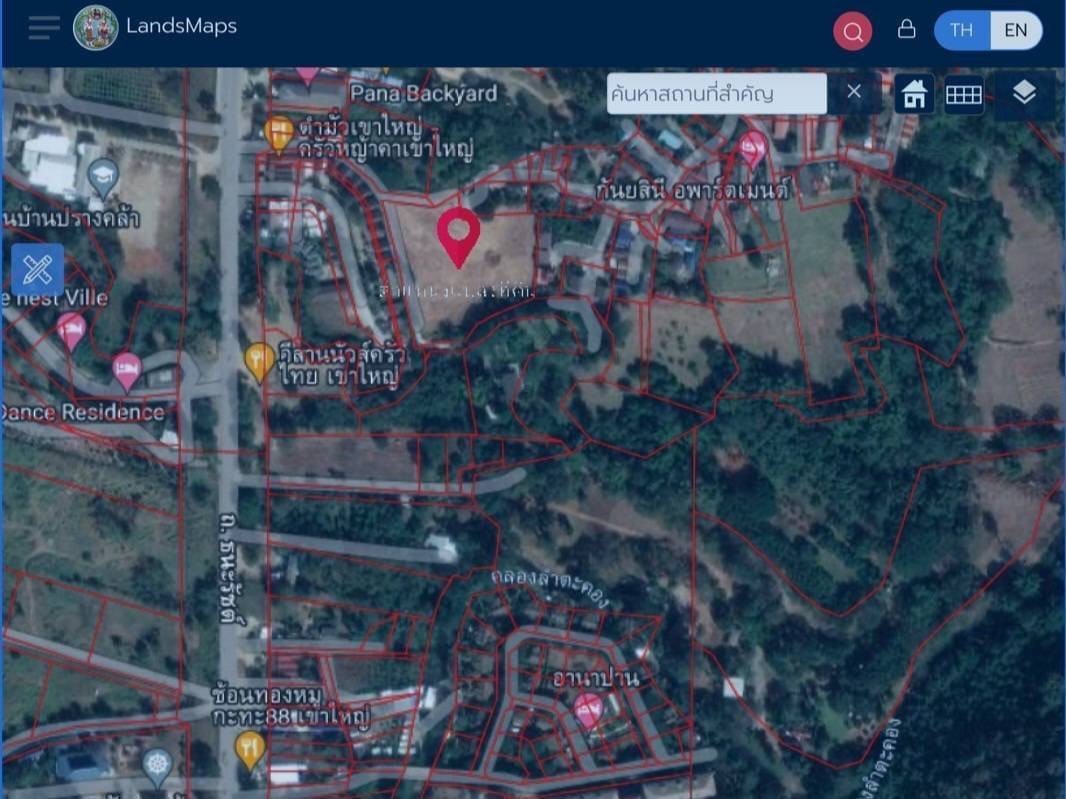Switch language to EN

[x=1015, y=30]
